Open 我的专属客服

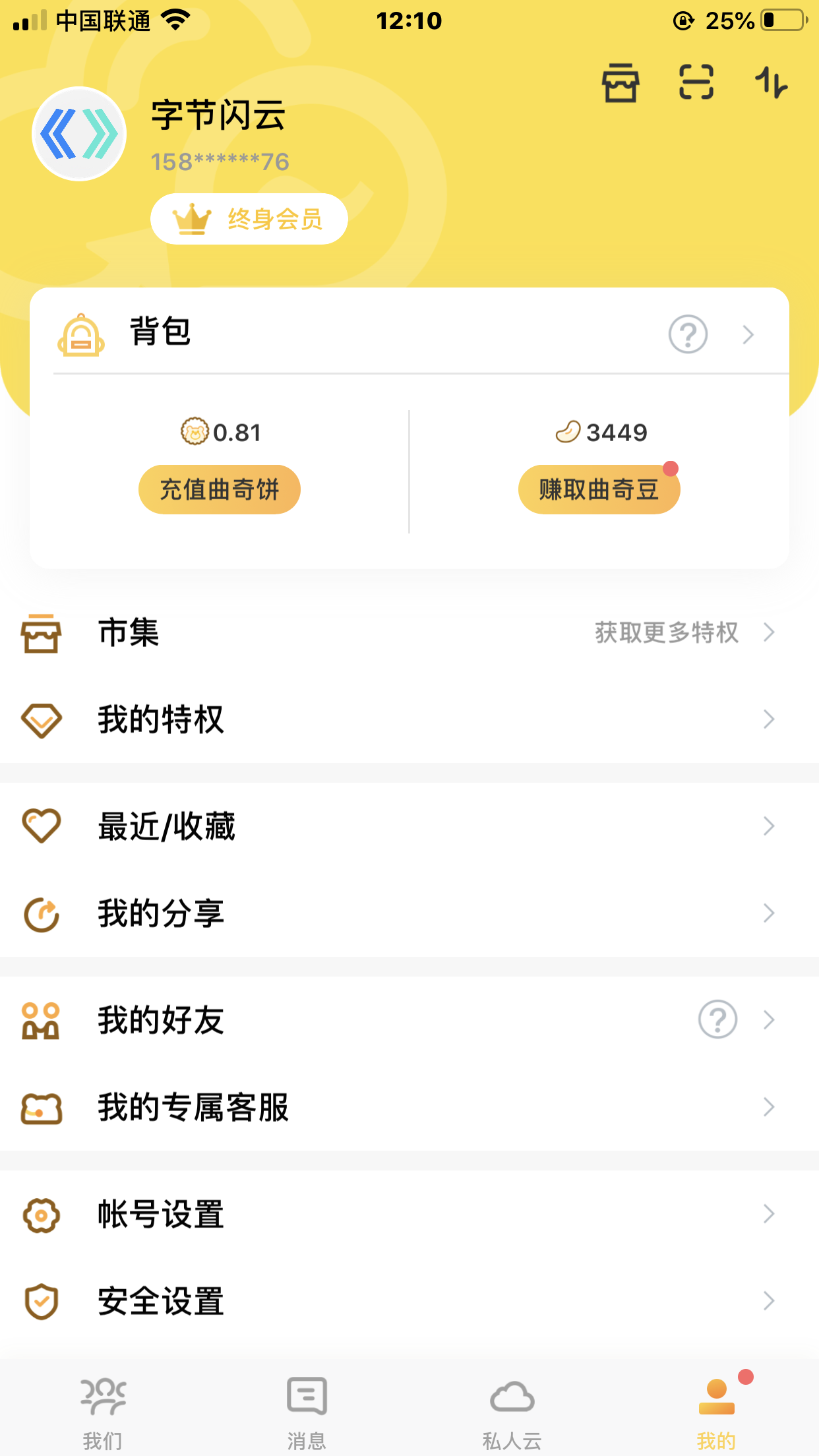[x=409, y=1107]
